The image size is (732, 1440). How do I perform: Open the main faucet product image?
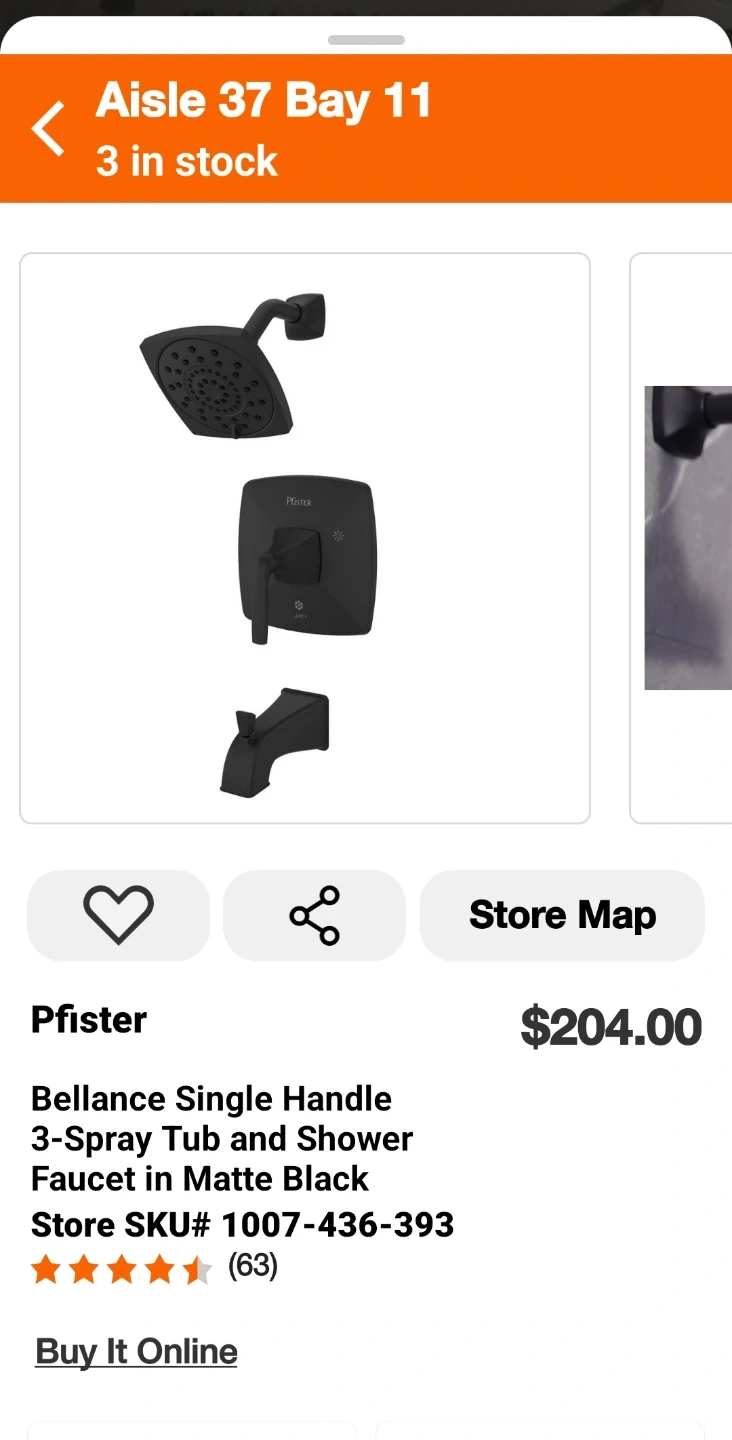click(x=305, y=538)
